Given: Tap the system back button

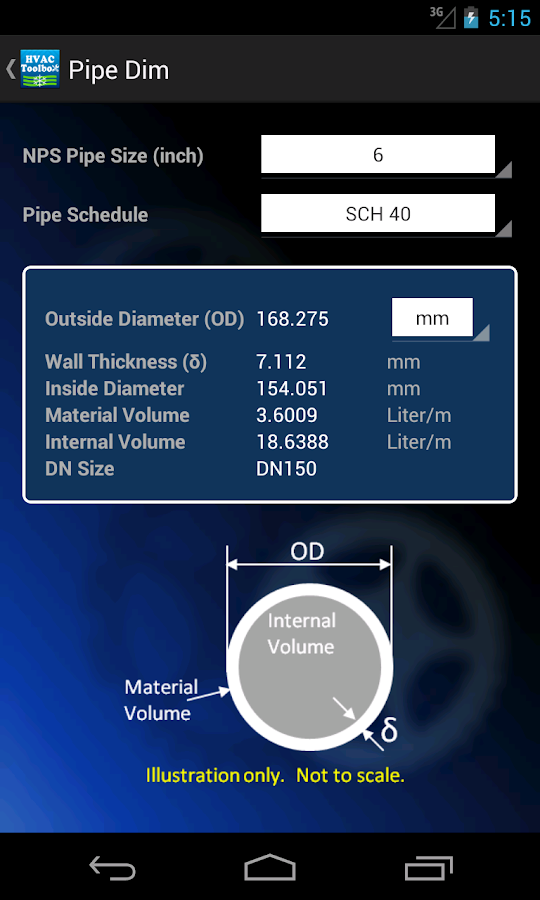Looking at the screenshot, I should coord(112,867).
